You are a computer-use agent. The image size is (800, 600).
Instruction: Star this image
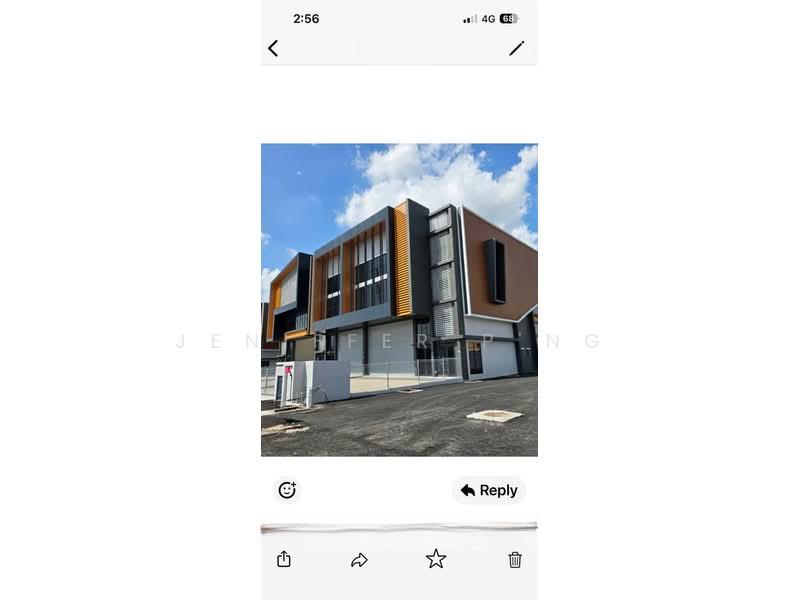(436, 559)
